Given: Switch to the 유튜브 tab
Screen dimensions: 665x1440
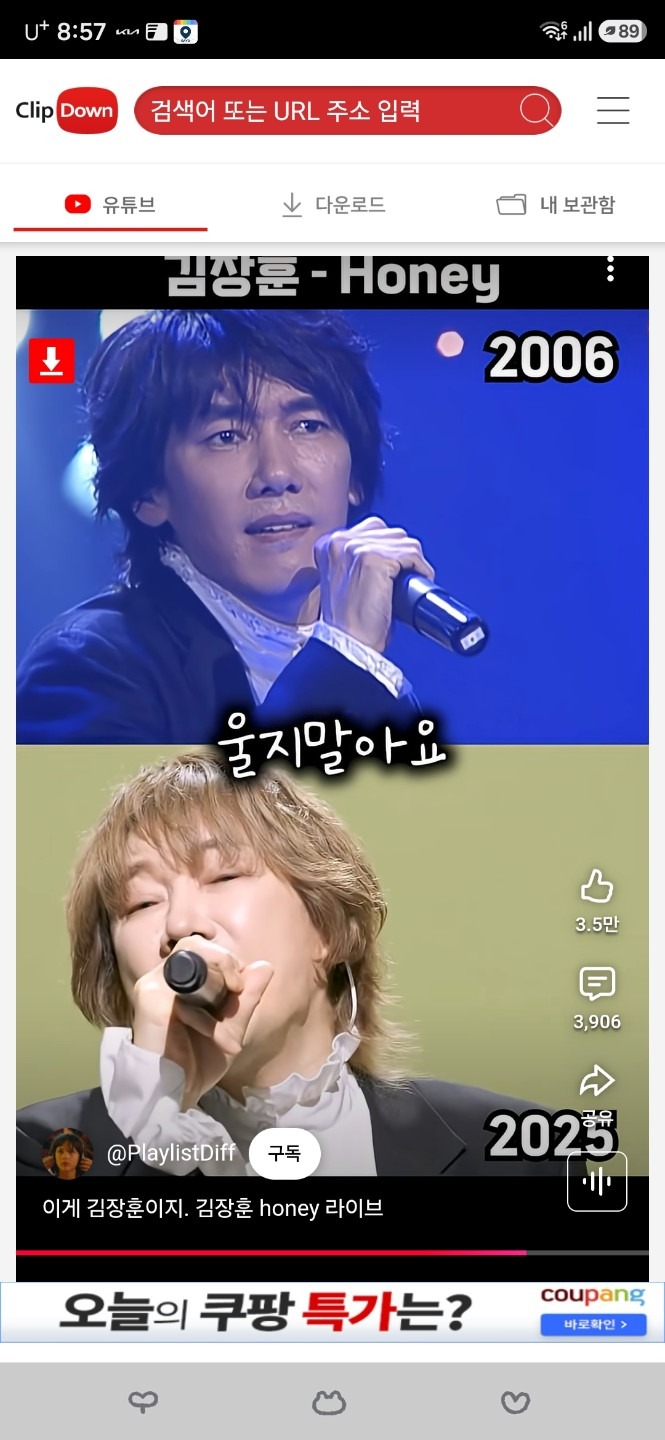Looking at the screenshot, I should point(110,205).
